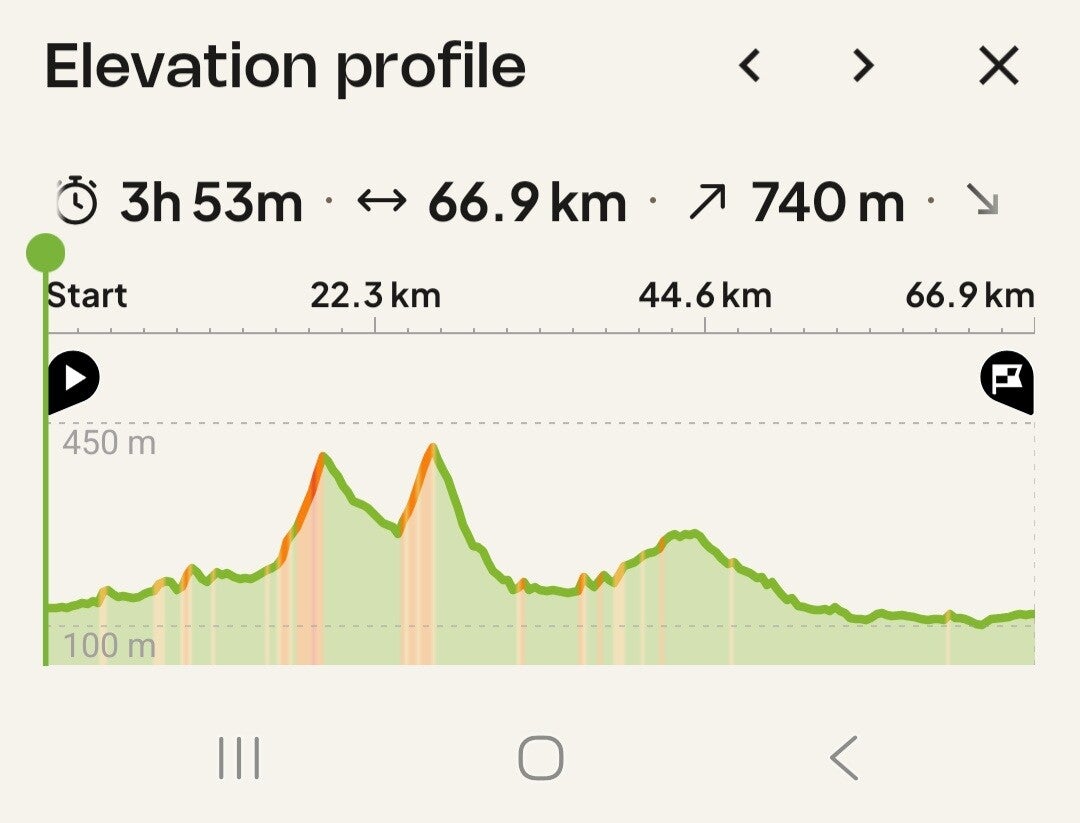Select the start marker with play icon
The image size is (1080, 823).
[74, 381]
